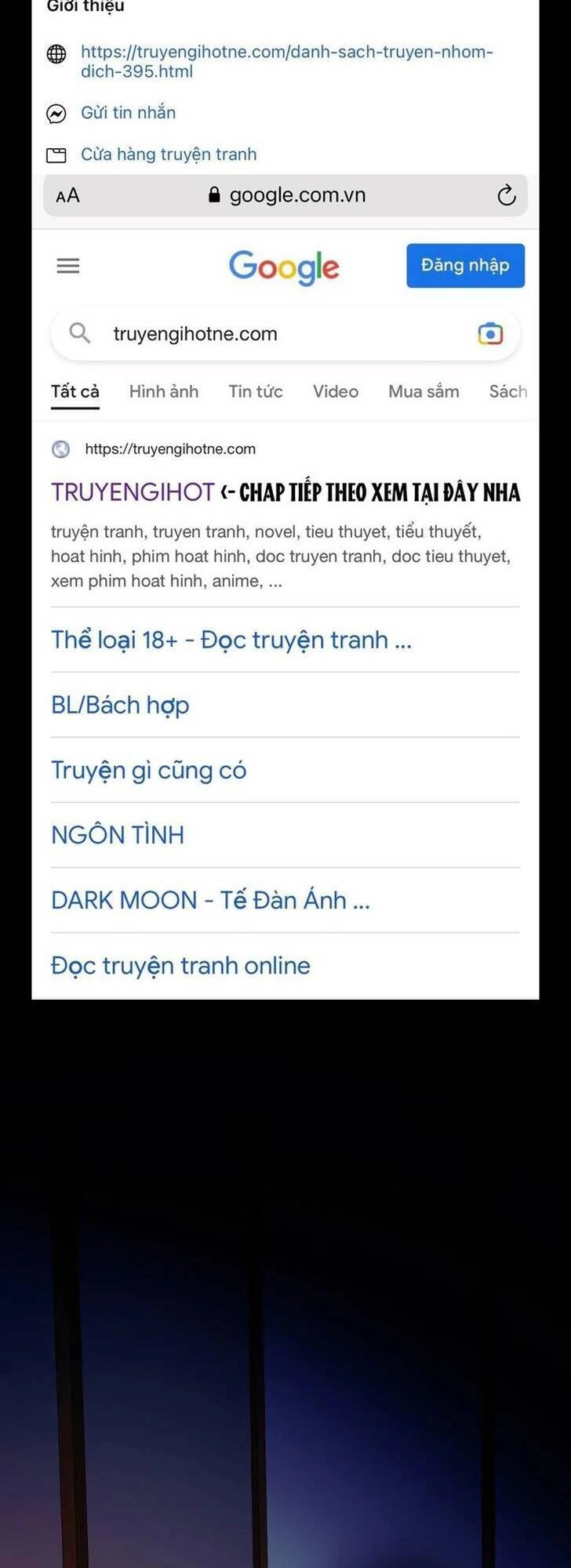Switch to the Hình ảnh tab
The width and height of the screenshot is (571, 1568).
[162, 391]
